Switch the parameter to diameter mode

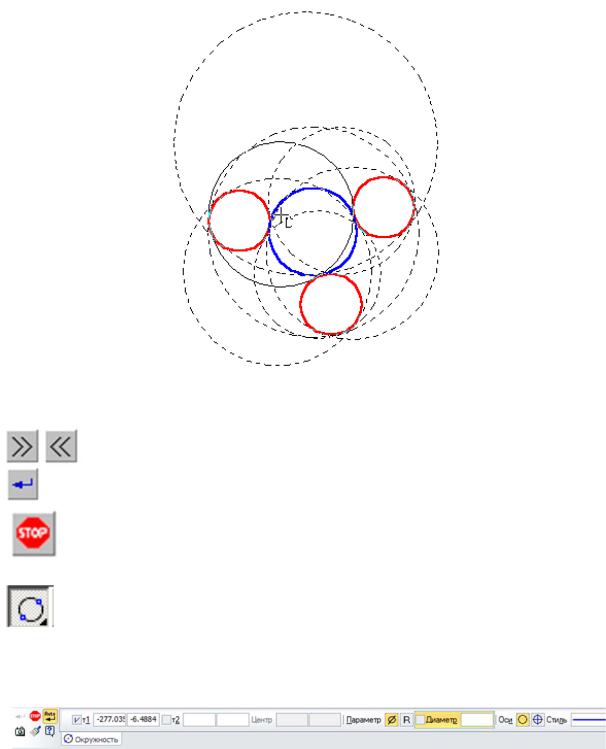point(391,719)
